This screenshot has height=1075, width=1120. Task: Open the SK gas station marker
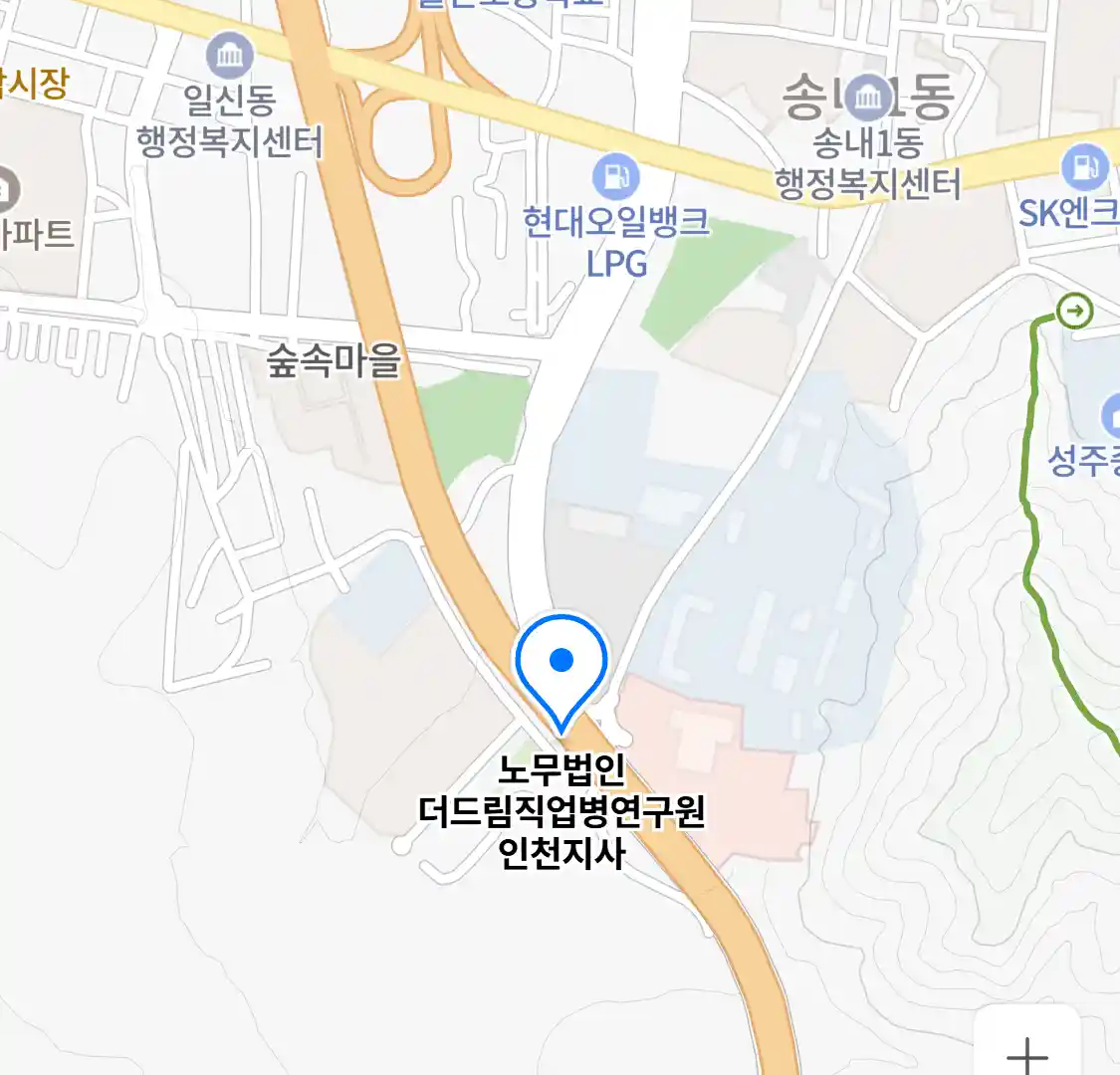click(x=1084, y=168)
